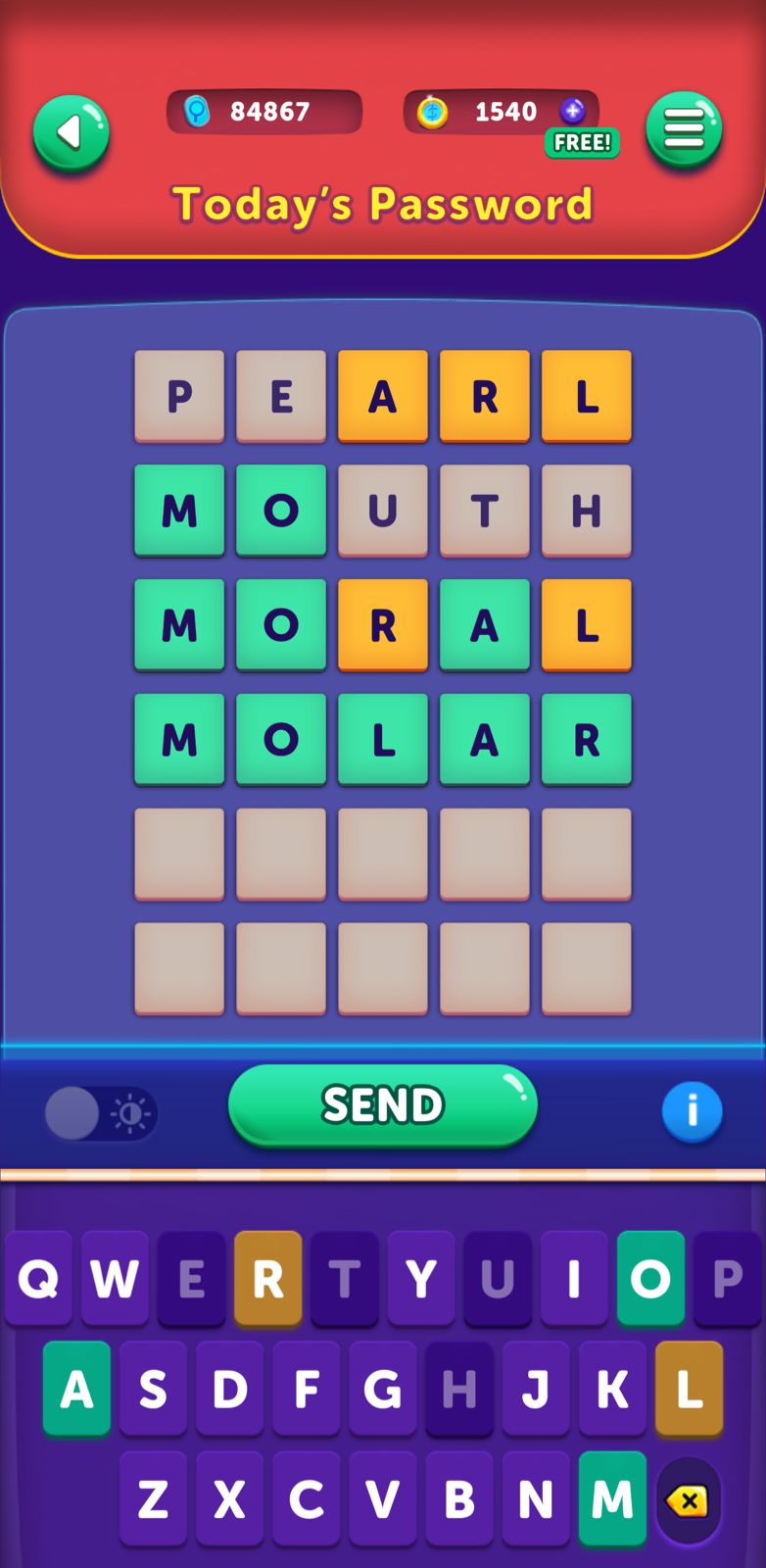Enter the yellow letter L key

coord(689,1389)
